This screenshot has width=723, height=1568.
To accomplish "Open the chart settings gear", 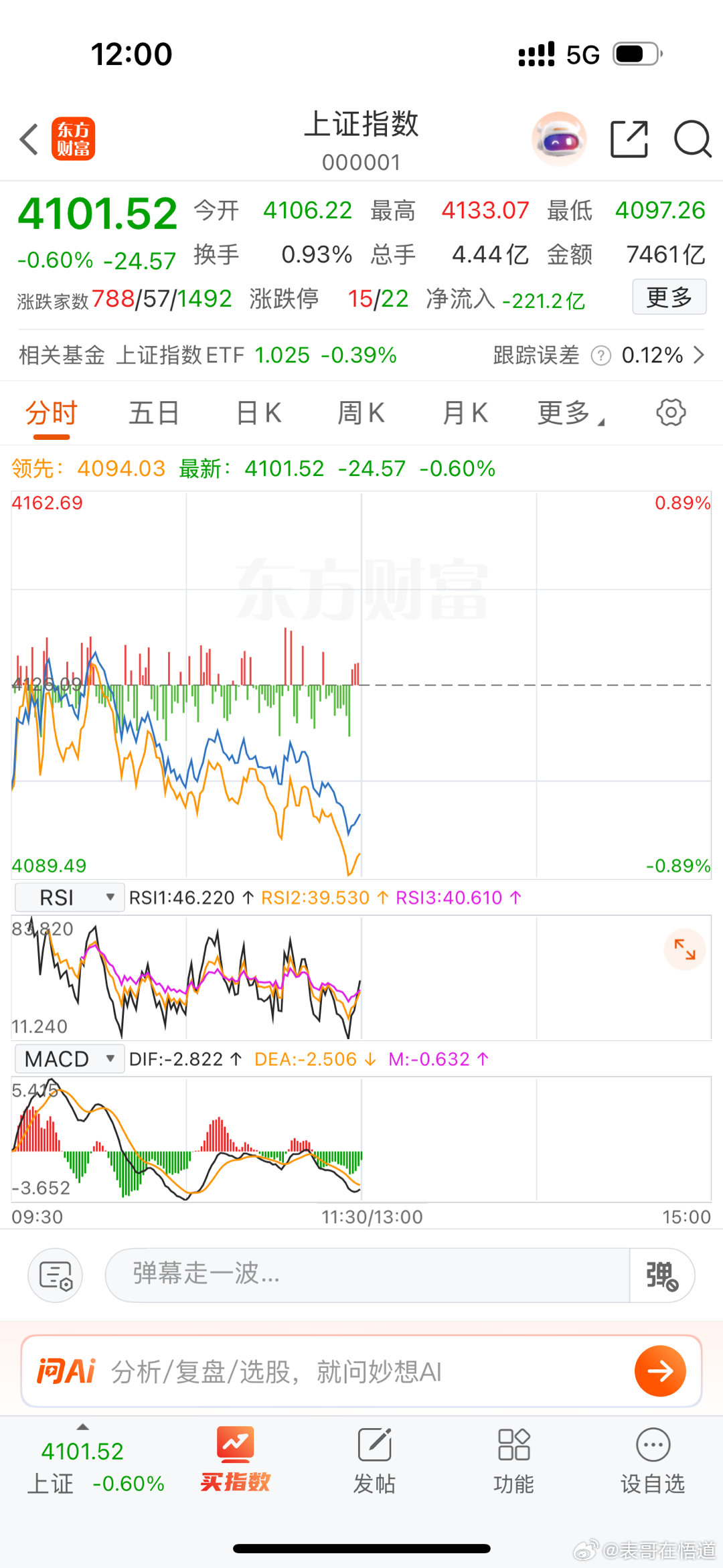I will click(x=671, y=413).
